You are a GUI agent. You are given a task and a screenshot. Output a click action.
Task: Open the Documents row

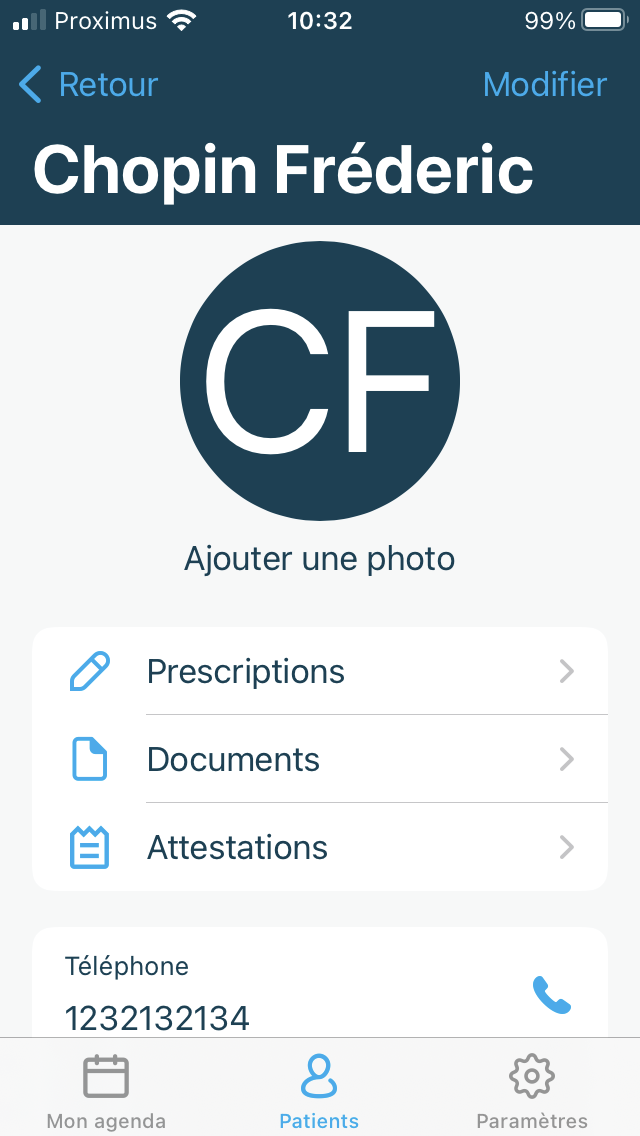[x=320, y=759]
